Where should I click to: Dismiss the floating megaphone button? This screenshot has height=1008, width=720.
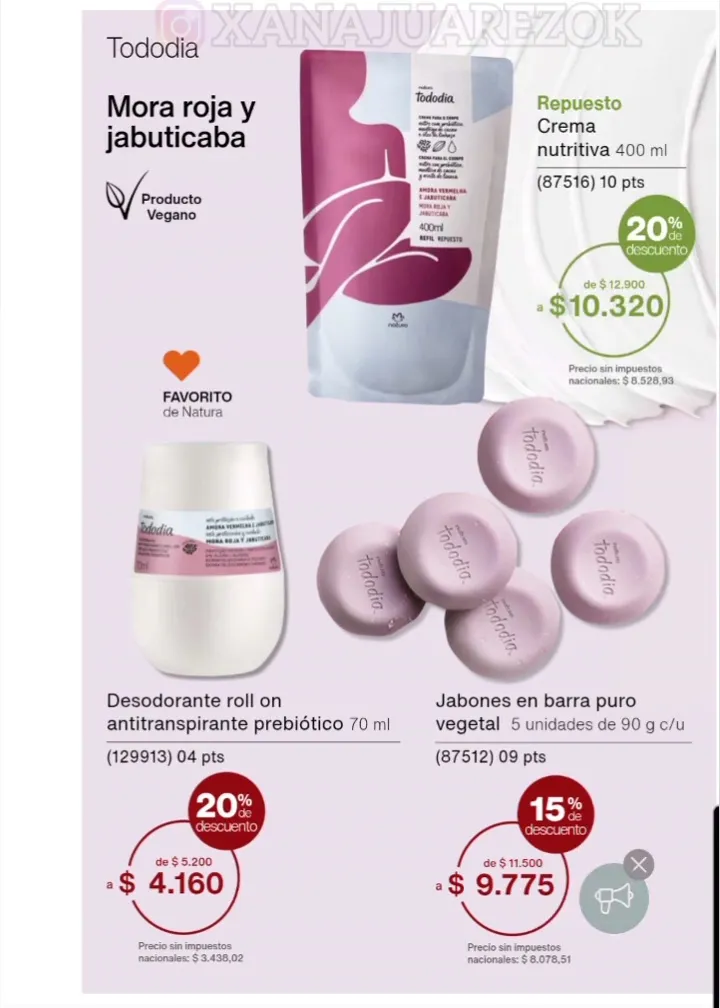click(x=639, y=865)
